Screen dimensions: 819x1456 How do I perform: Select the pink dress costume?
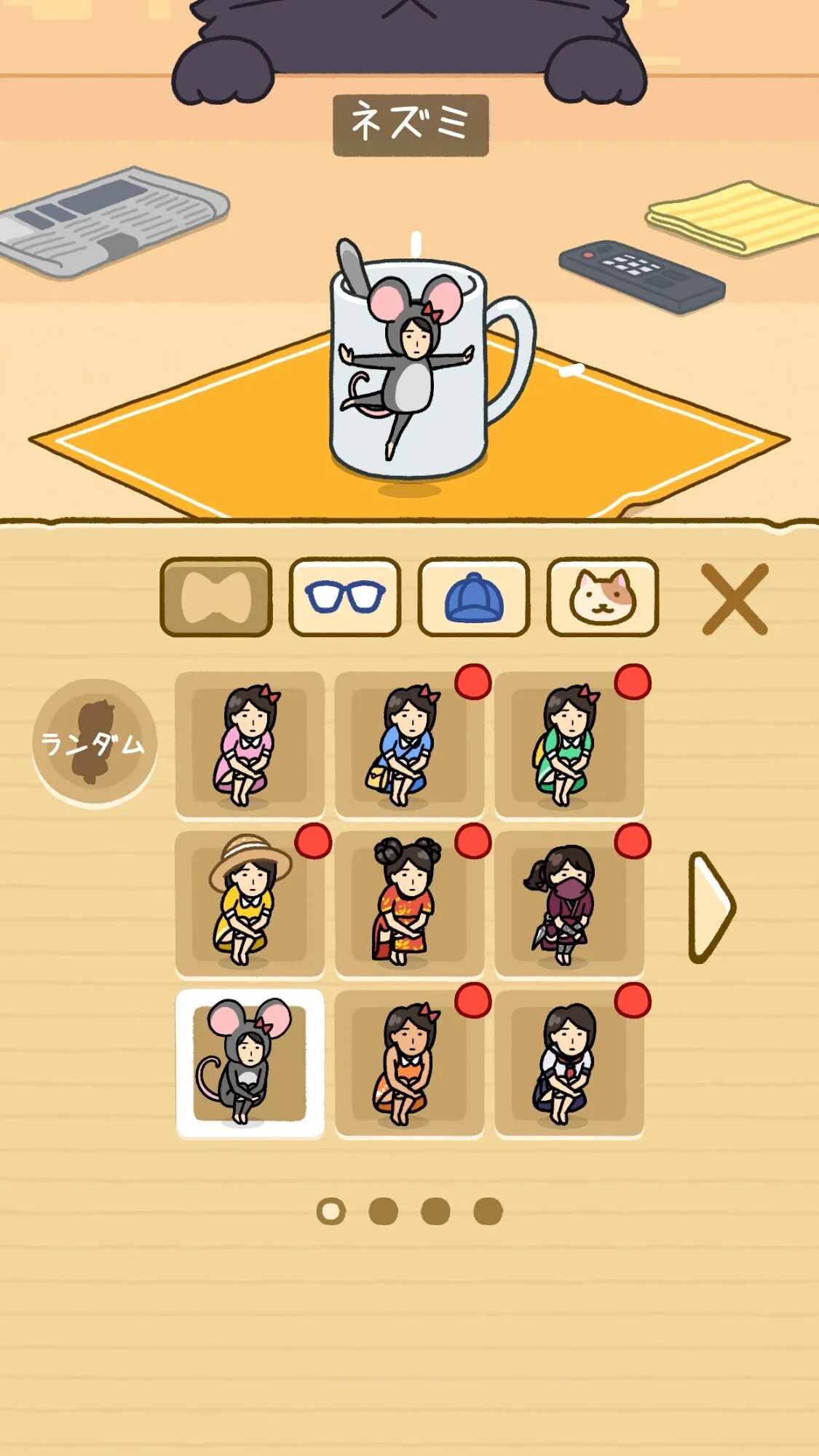pos(249,745)
